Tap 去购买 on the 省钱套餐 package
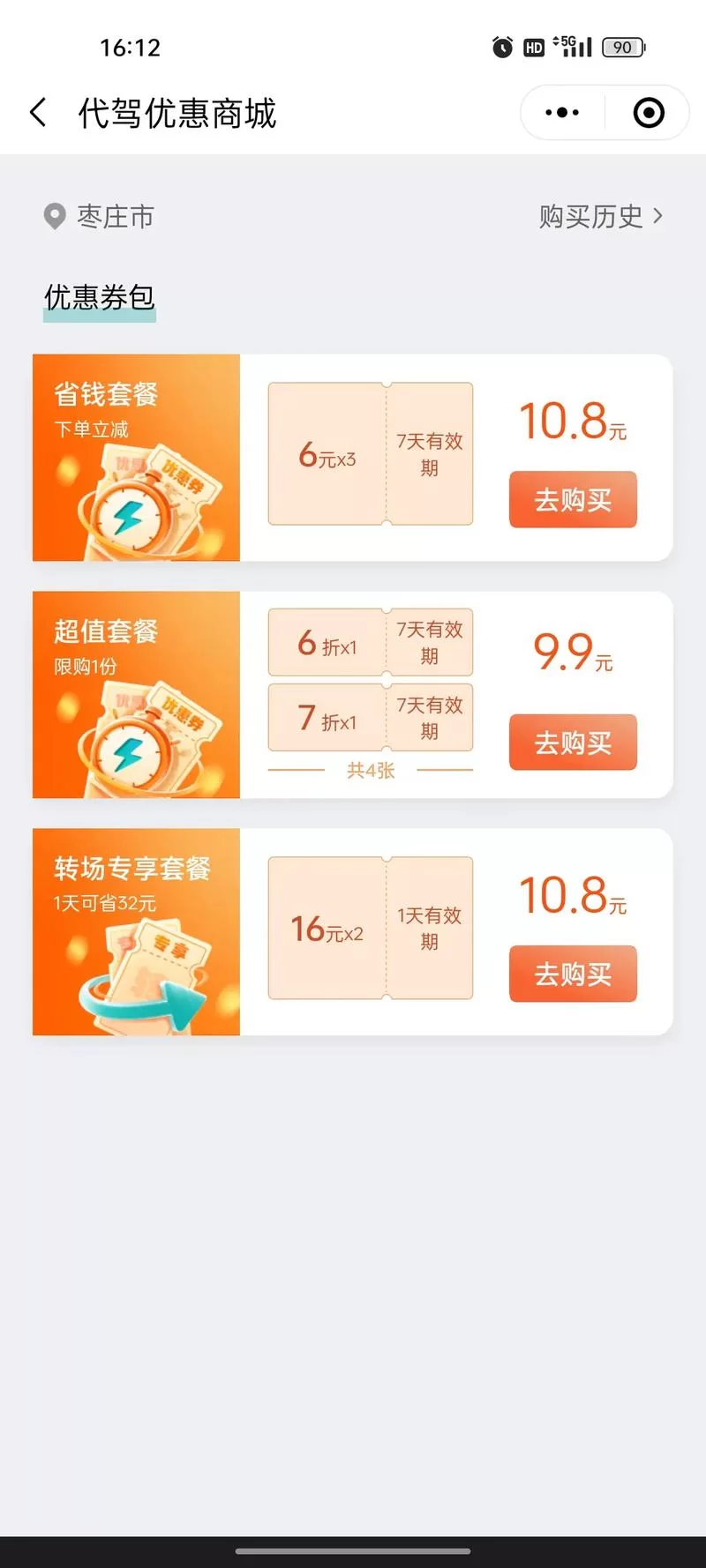Screen dimensions: 706x1568 coord(572,500)
